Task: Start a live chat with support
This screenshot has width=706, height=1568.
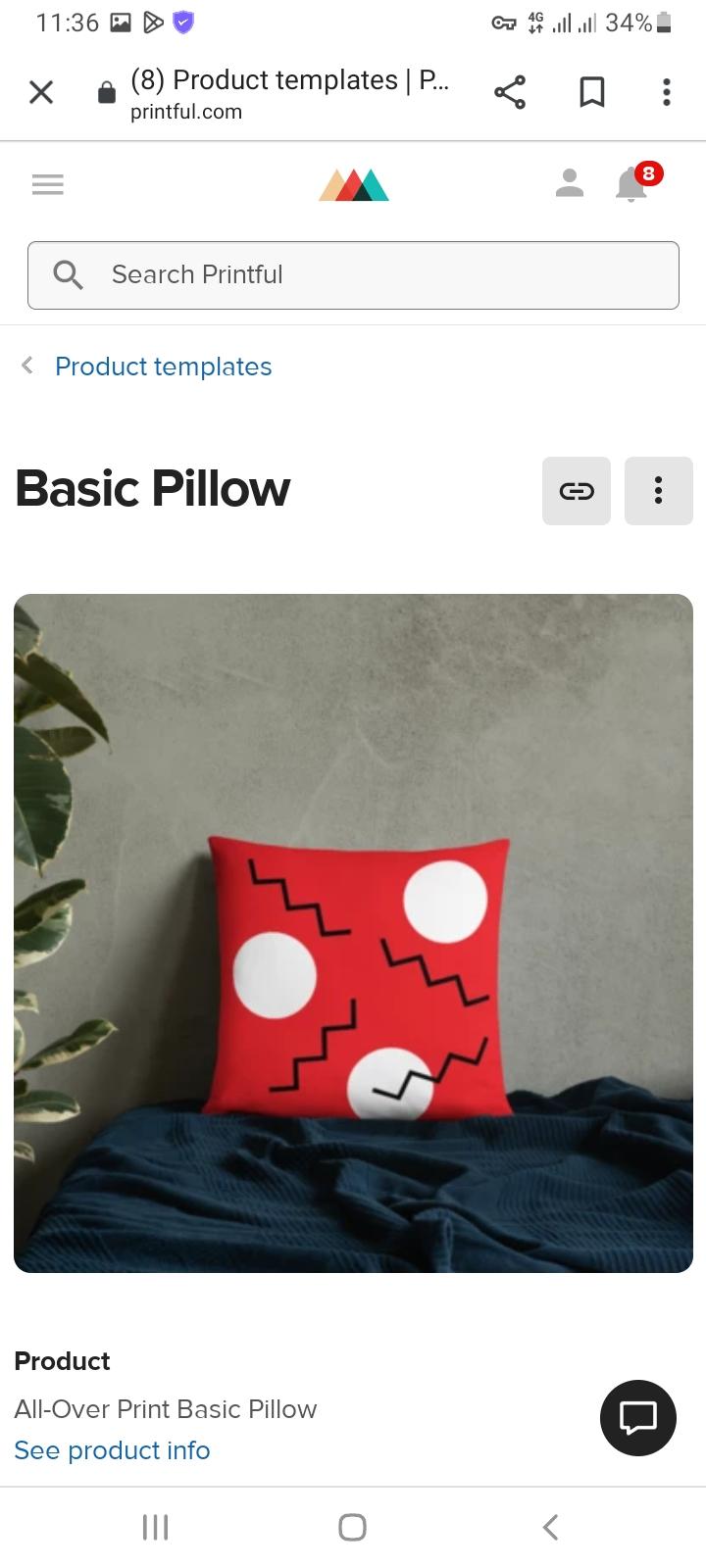Action: click(637, 1417)
